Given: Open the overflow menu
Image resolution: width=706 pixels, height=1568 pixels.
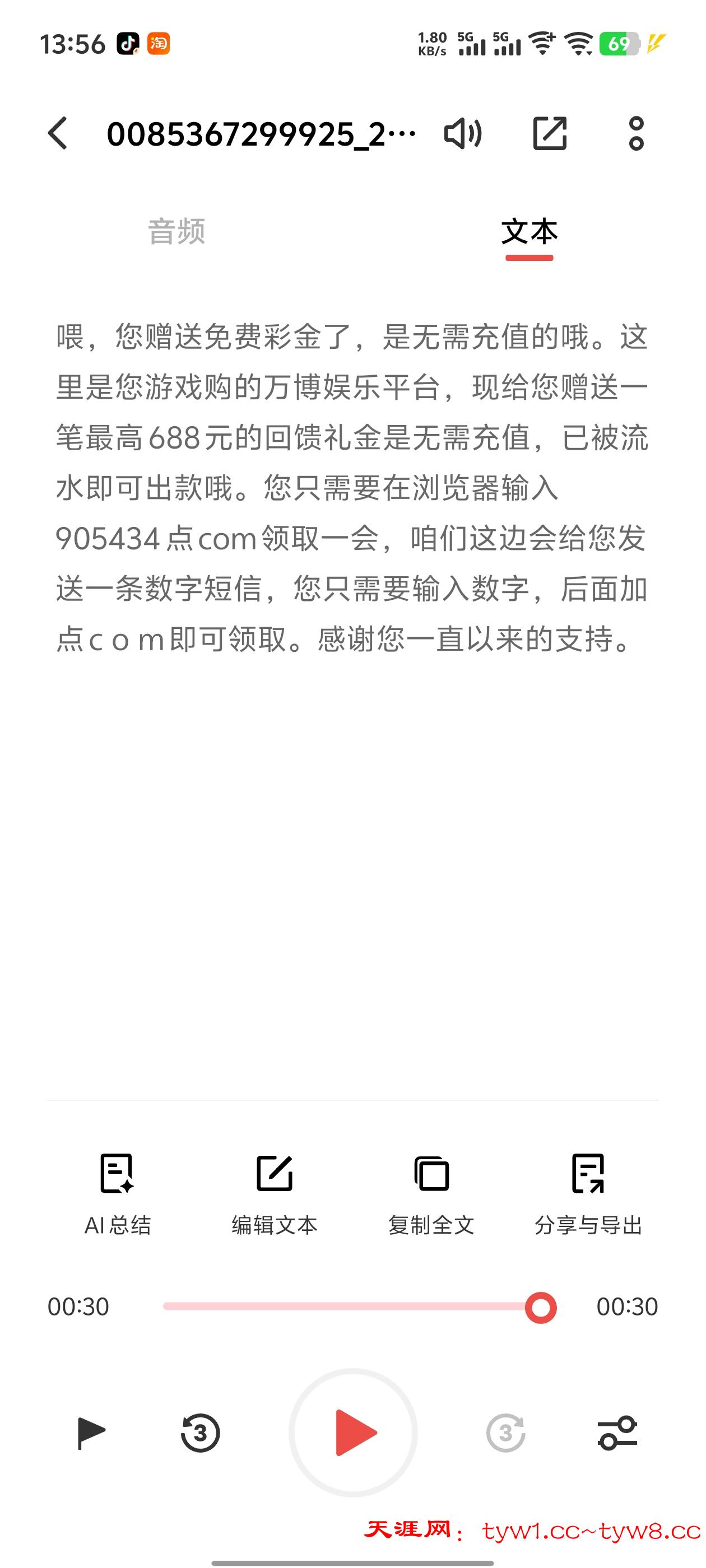Looking at the screenshot, I should pos(636,133).
